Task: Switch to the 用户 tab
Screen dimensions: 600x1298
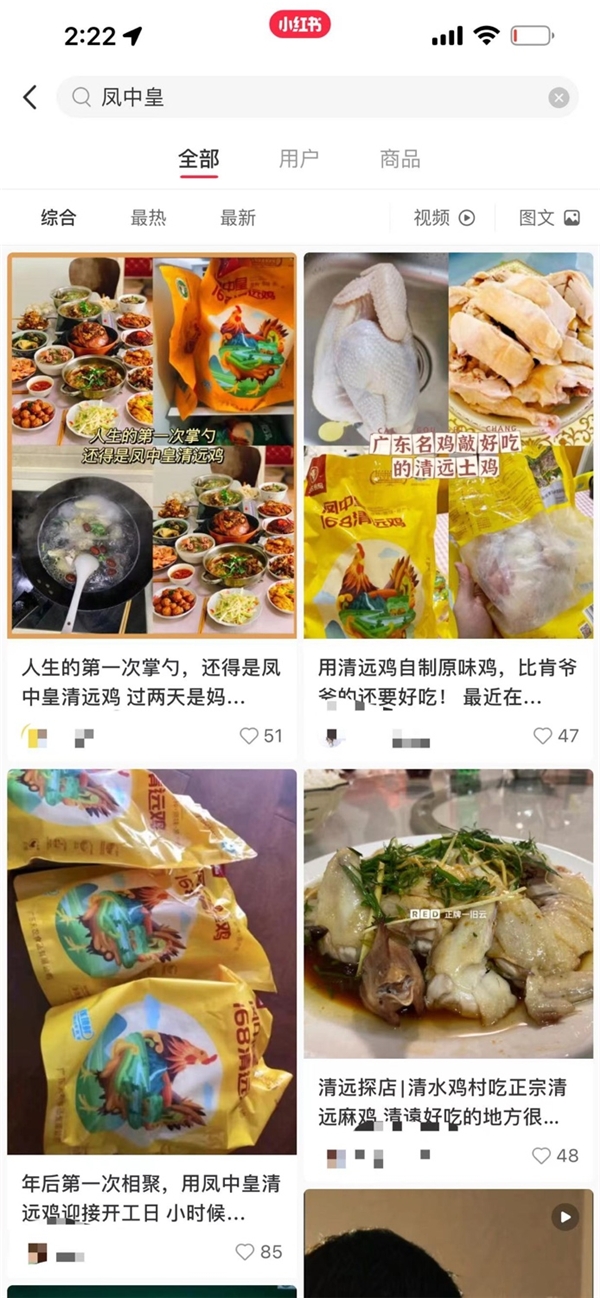Action: click(298, 159)
